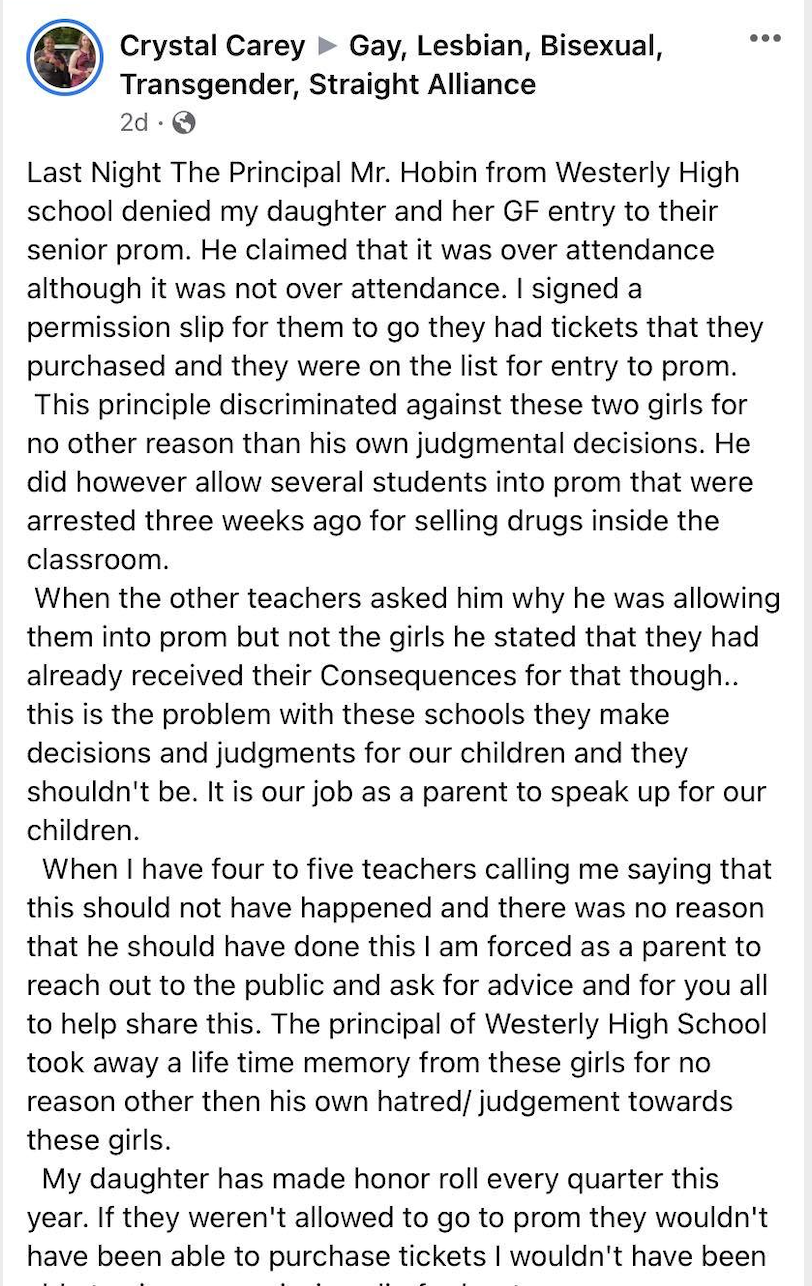The height and width of the screenshot is (1286, 812).
Task: Open the post's three-dot options menu
Action: click(x=765, y=39)
